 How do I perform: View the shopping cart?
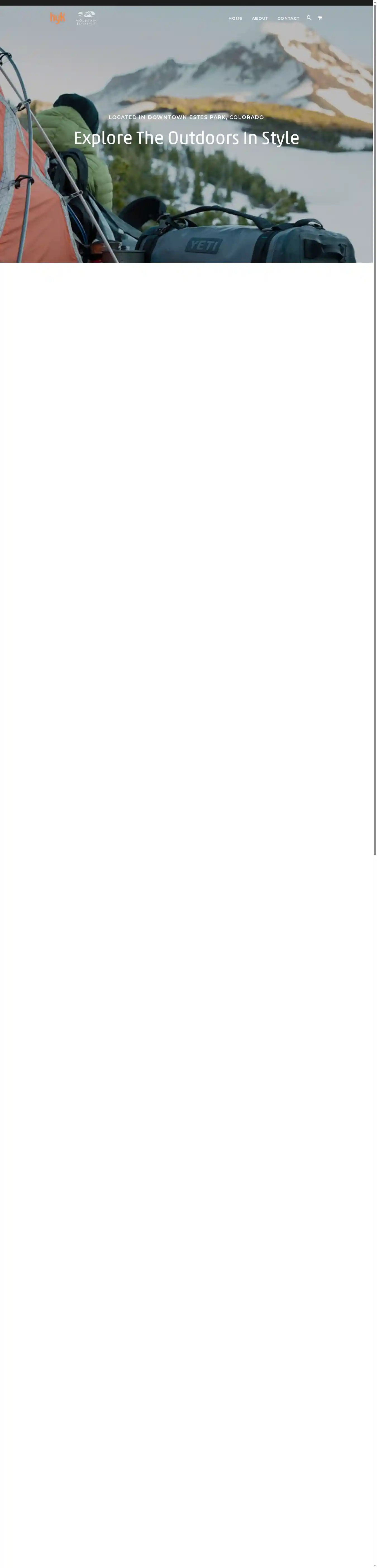click(x=320, y=18)
